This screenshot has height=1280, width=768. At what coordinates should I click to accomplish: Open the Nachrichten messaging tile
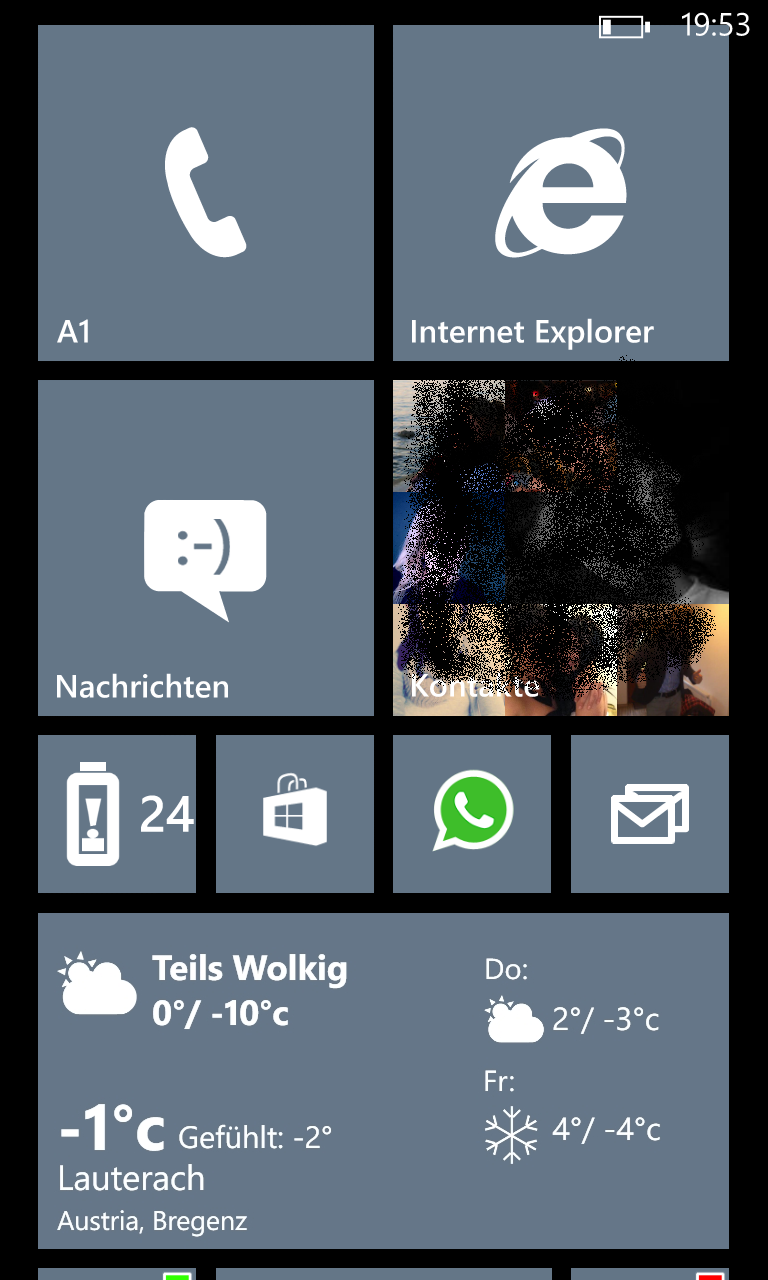pos(206,548)
